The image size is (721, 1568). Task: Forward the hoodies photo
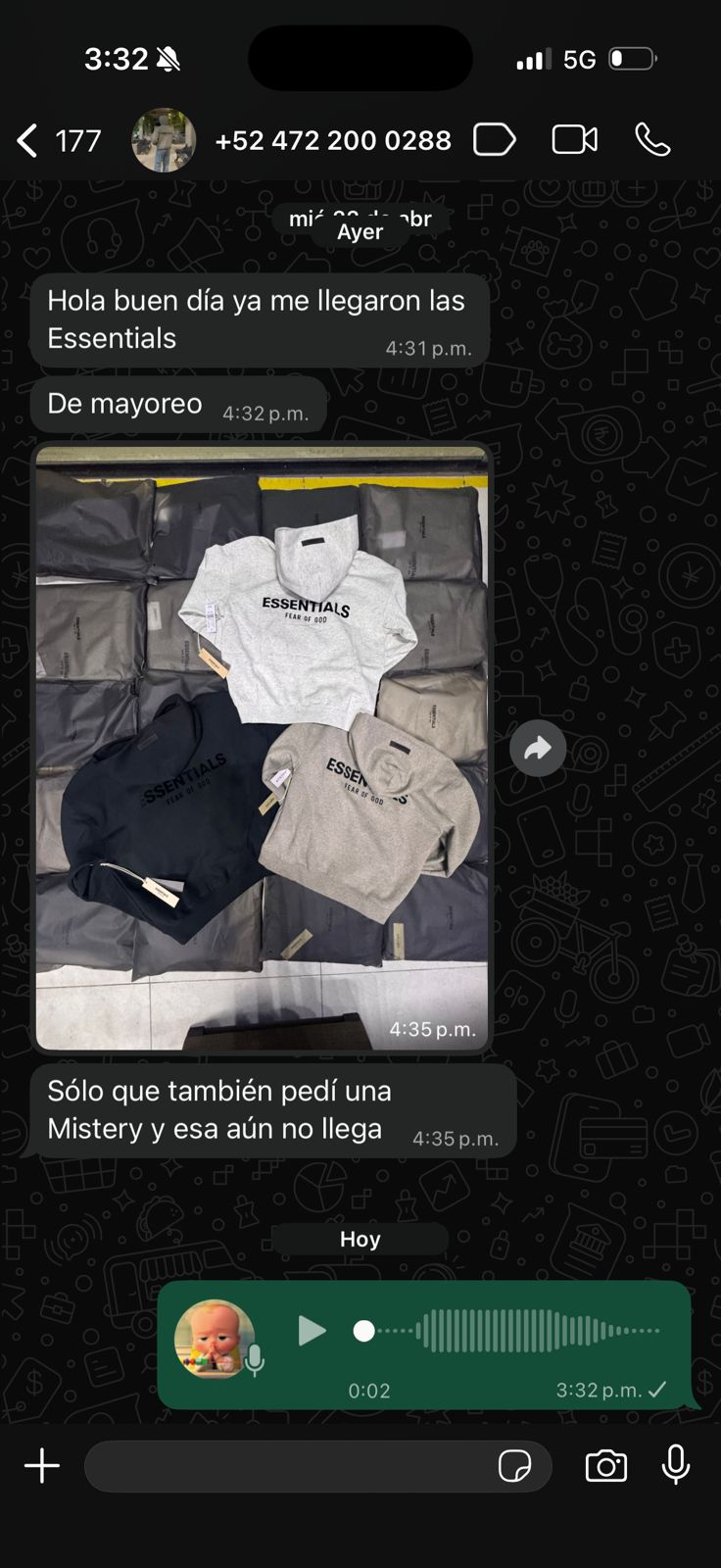[x=538, y=749]
